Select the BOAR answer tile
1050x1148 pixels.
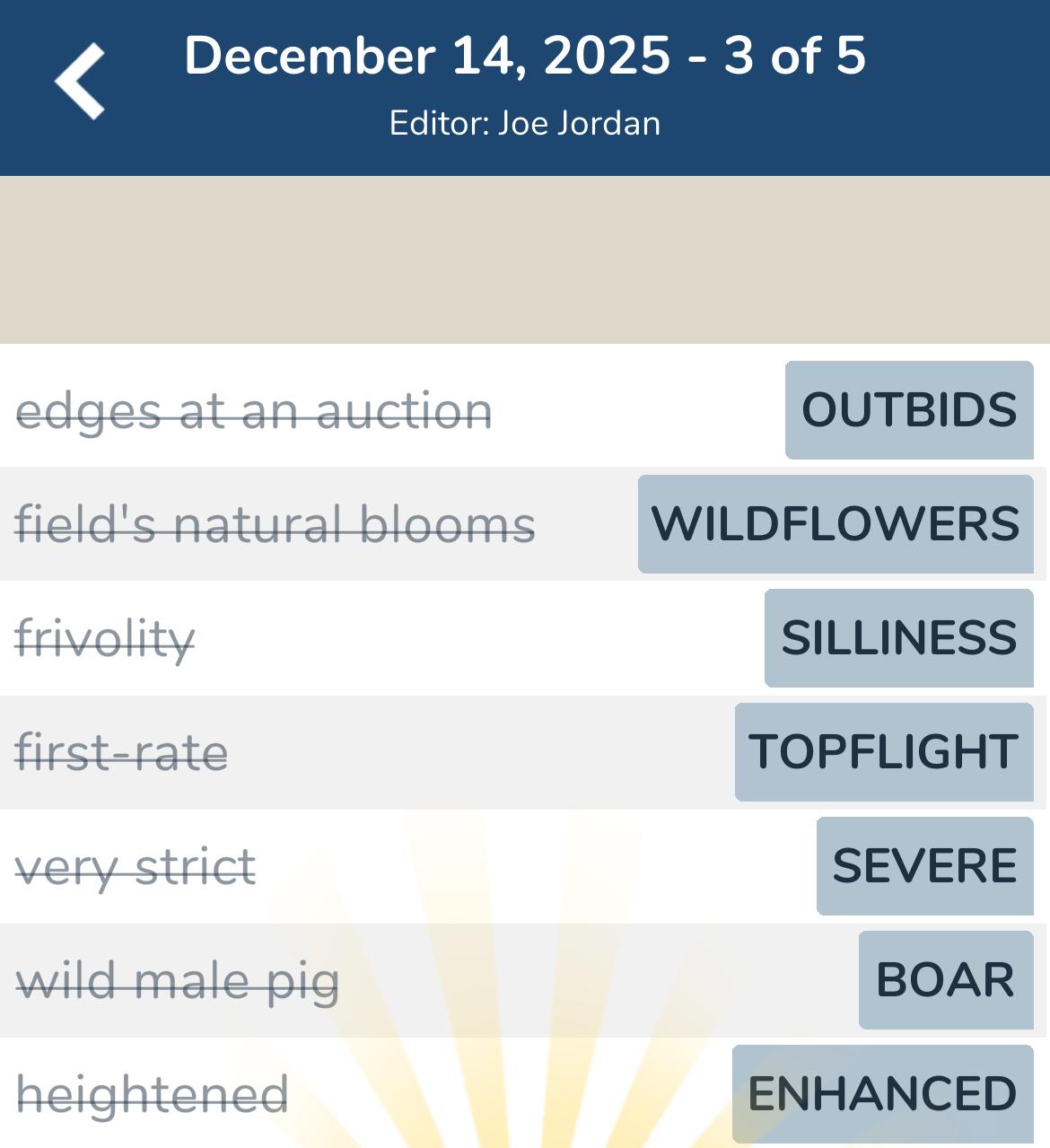(x=947, y=979)
